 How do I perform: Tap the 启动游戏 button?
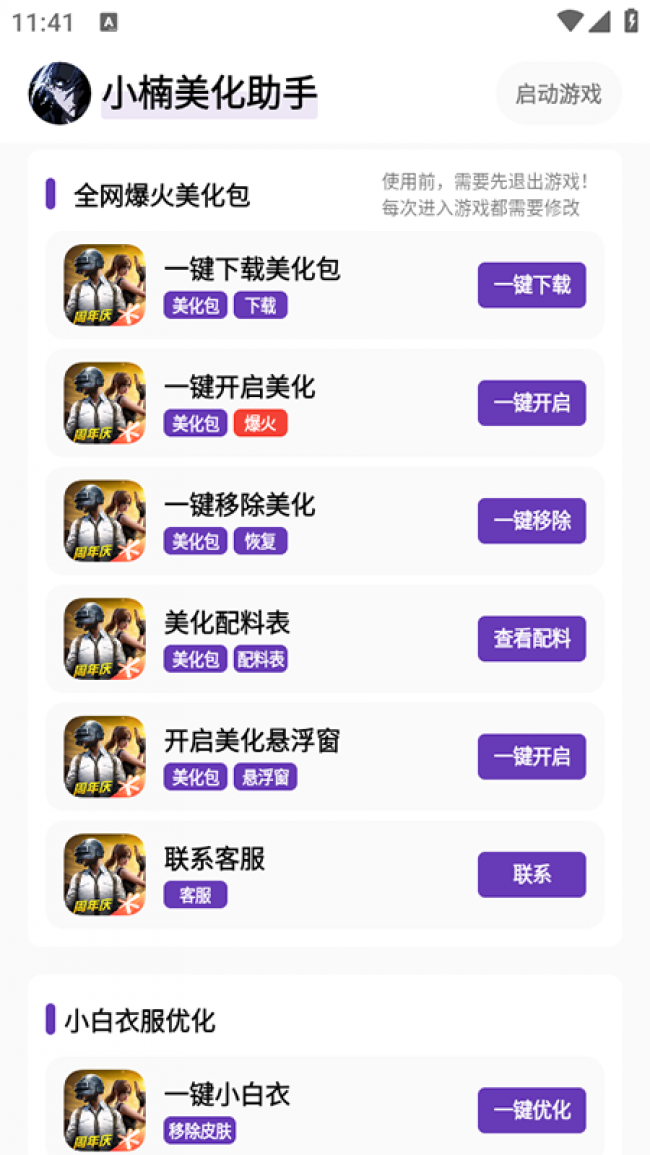coord(558,94)
